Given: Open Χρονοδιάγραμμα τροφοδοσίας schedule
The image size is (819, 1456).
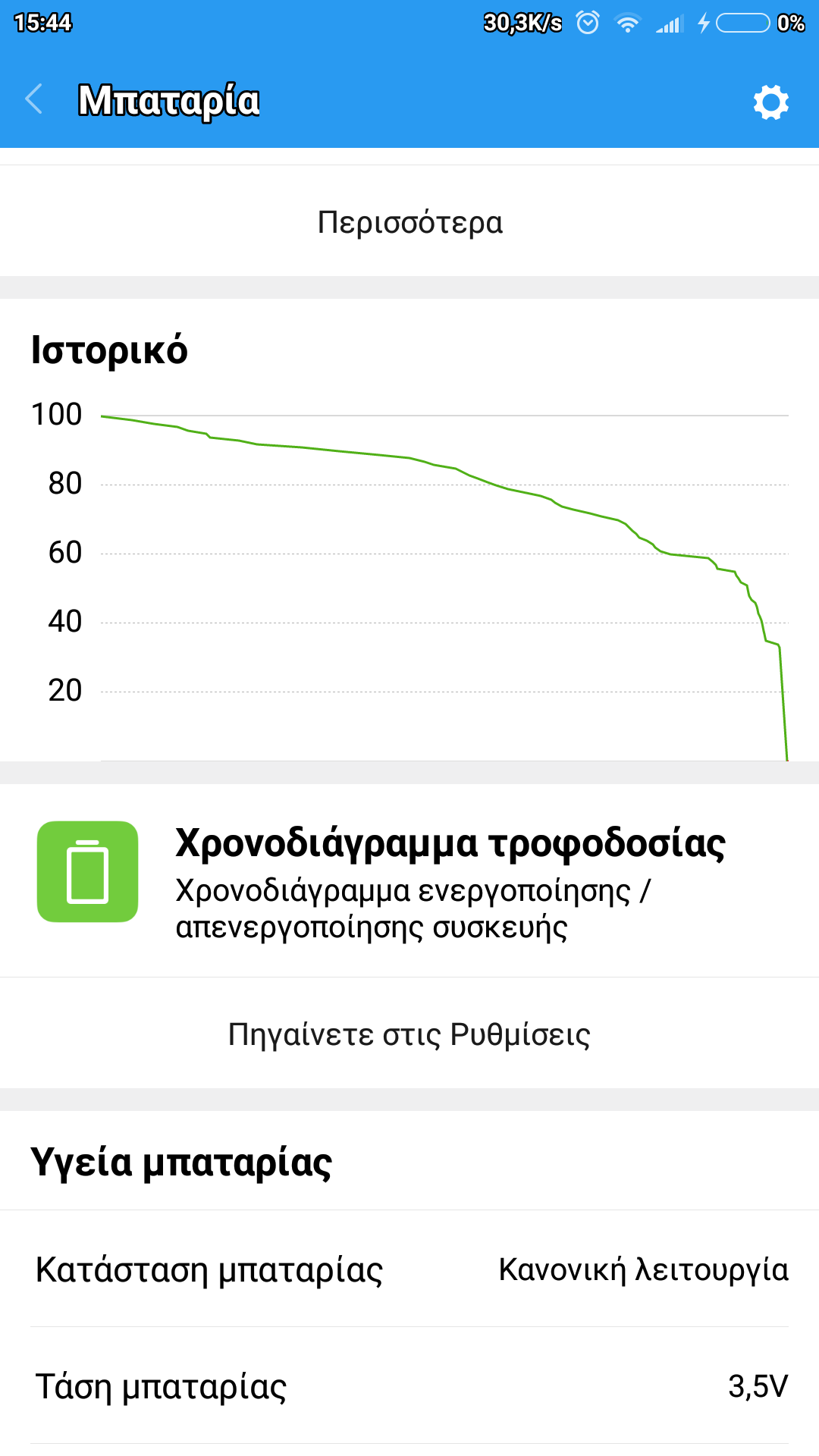Looking at the screenshot, I should coord(409,881).
